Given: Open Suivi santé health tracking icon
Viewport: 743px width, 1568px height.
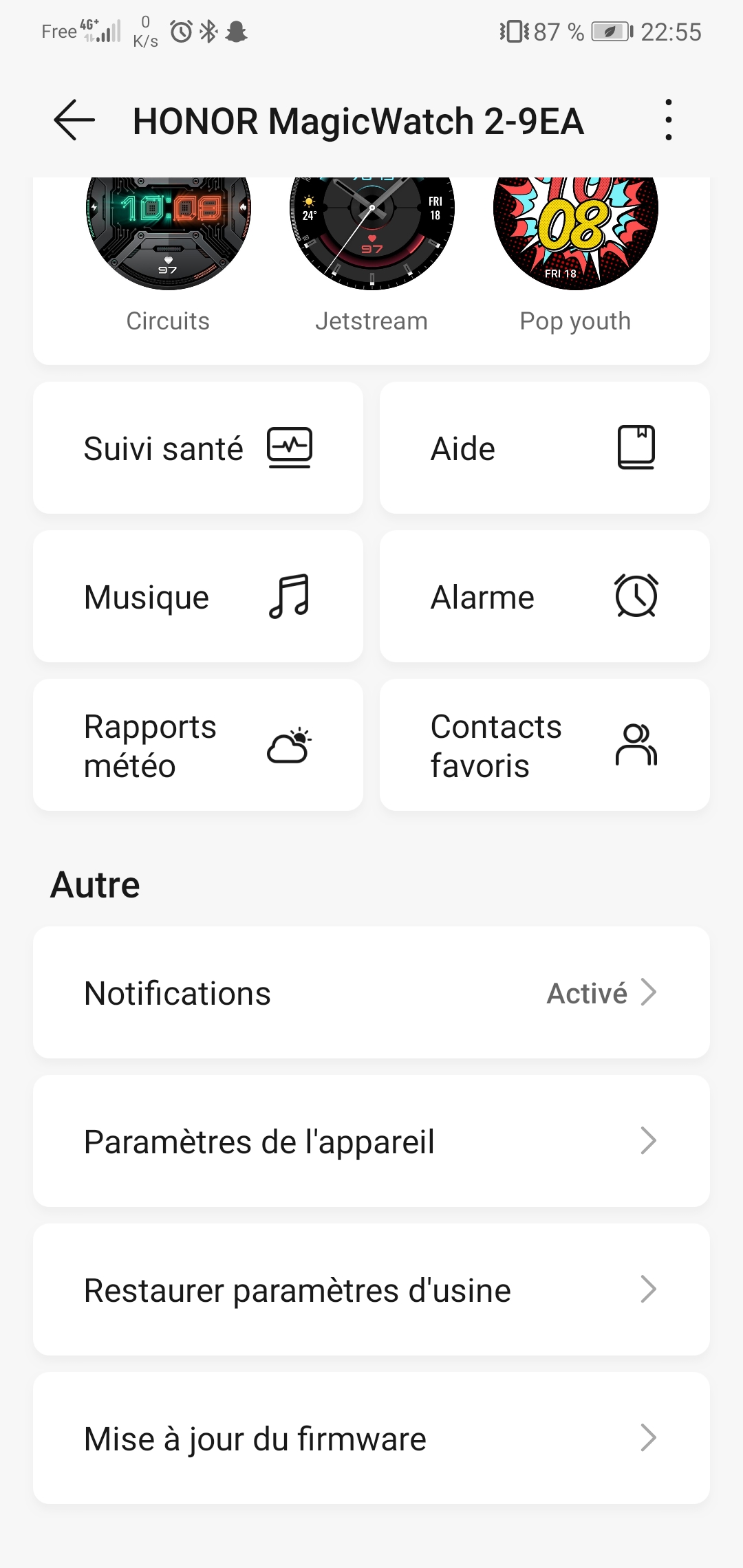Looking at the screenshot, I should tap(289, 447).
